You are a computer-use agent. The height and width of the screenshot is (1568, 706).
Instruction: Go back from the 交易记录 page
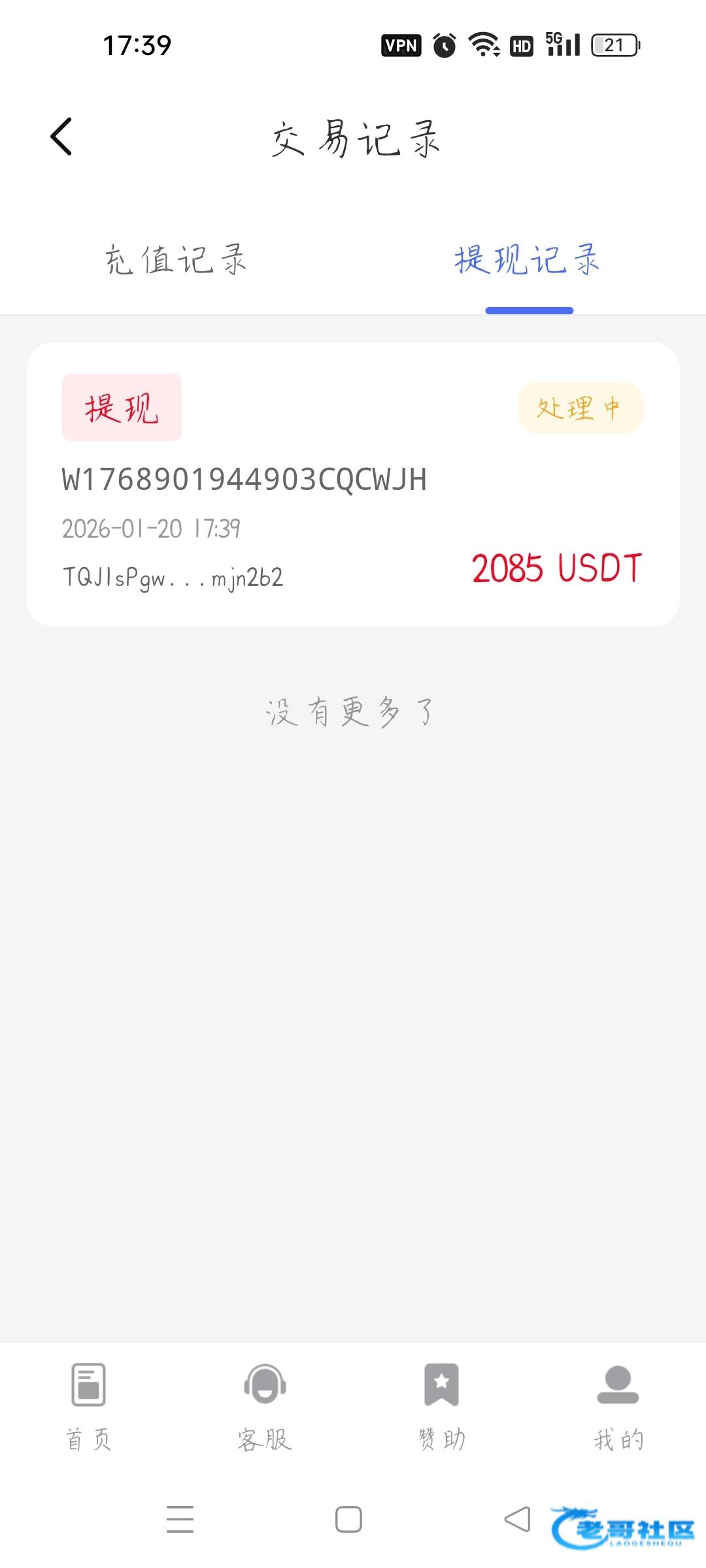[x=61, y=137]
